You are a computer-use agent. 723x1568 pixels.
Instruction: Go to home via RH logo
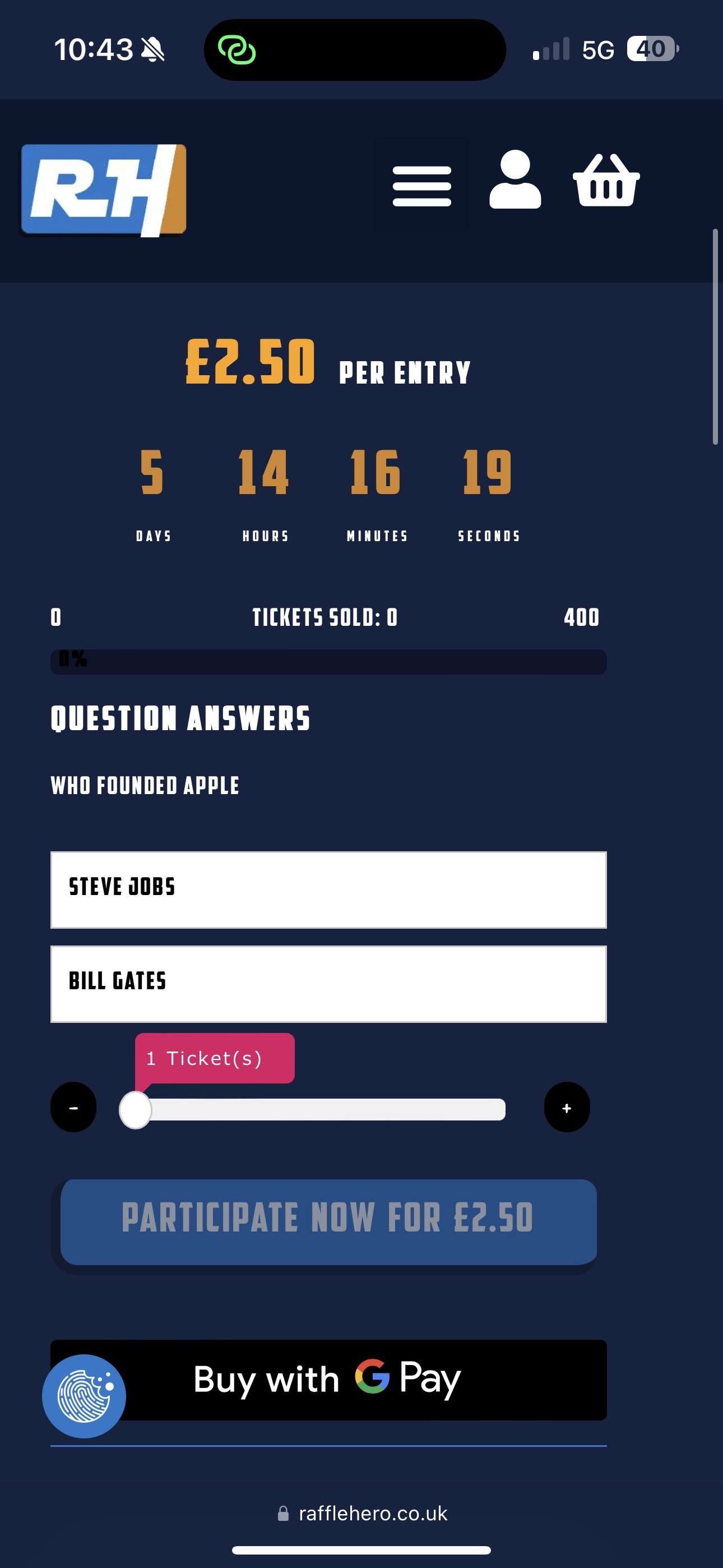pos(104,190)
